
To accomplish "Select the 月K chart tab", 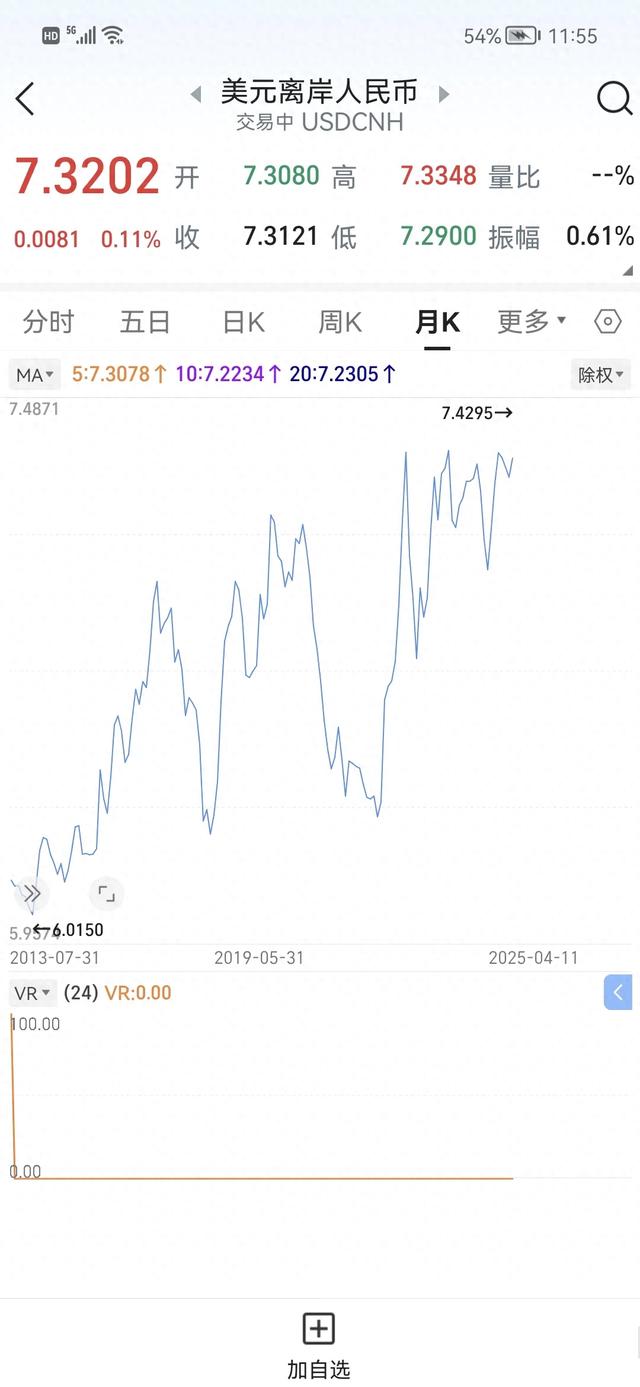I will (x=437, y=322).
